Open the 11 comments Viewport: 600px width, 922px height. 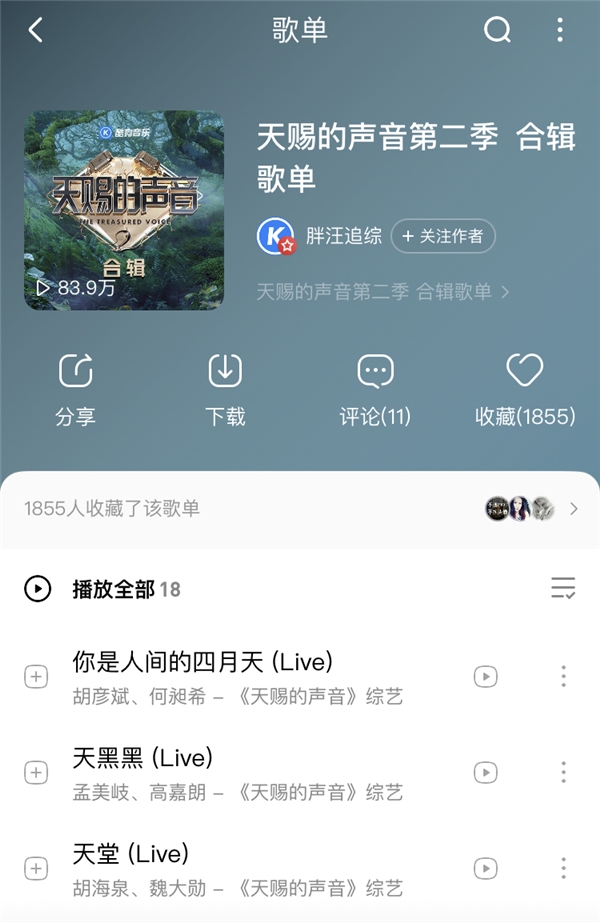click(x=375, y=389)
